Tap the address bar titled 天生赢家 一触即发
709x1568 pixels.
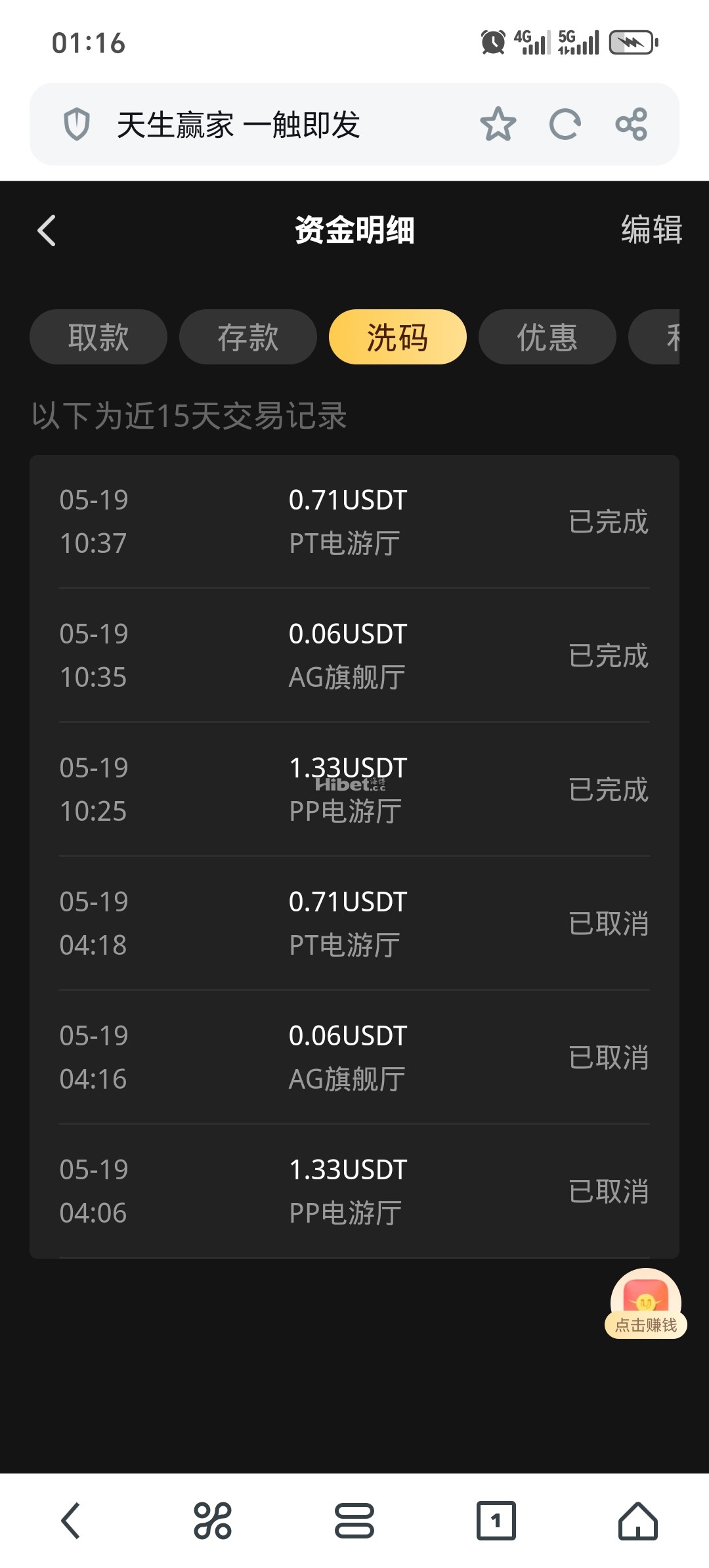[x=263, y=124]
